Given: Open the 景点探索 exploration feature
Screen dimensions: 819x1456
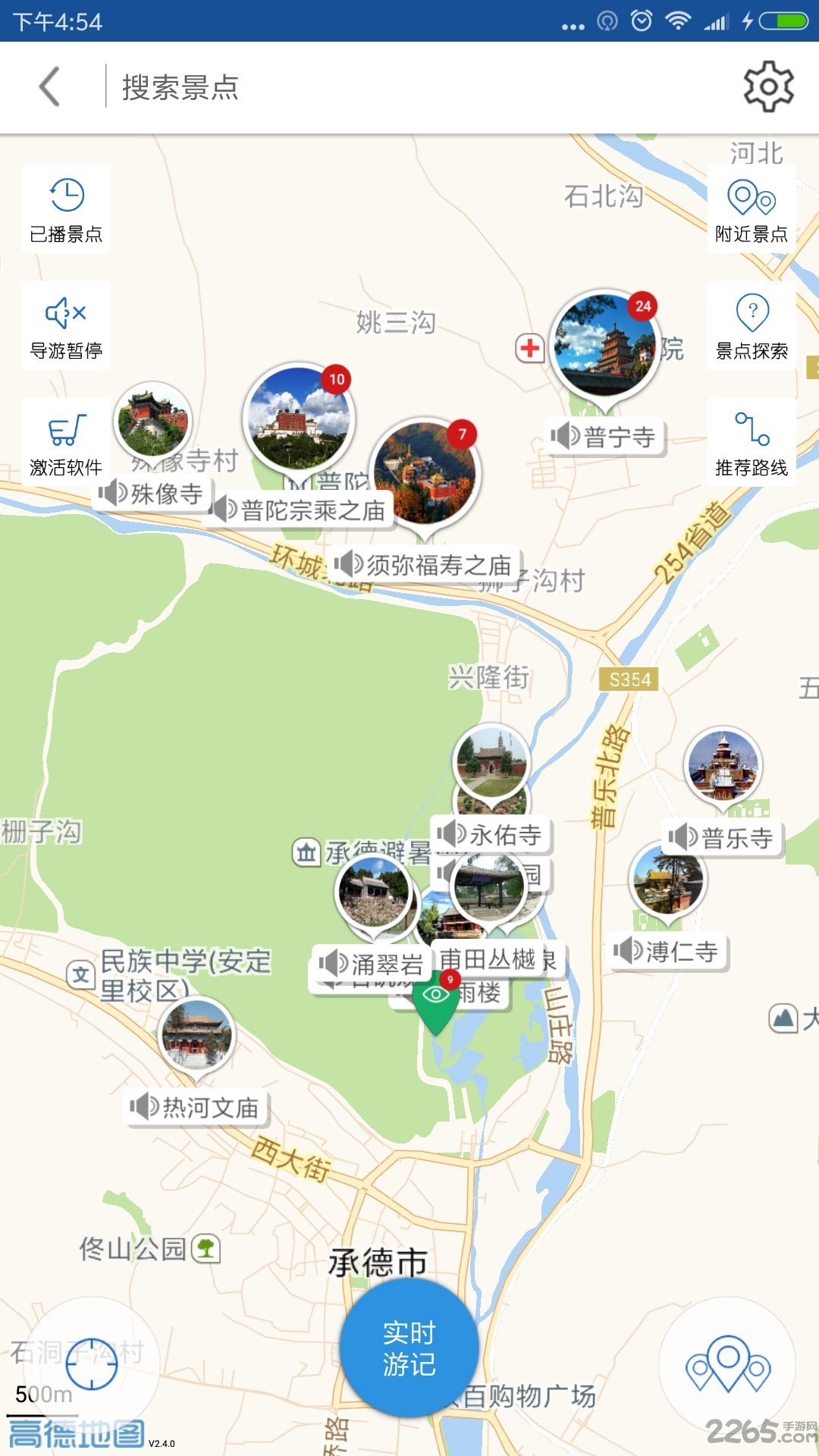Looking at the screenshot, I should (x=751, y=325).
